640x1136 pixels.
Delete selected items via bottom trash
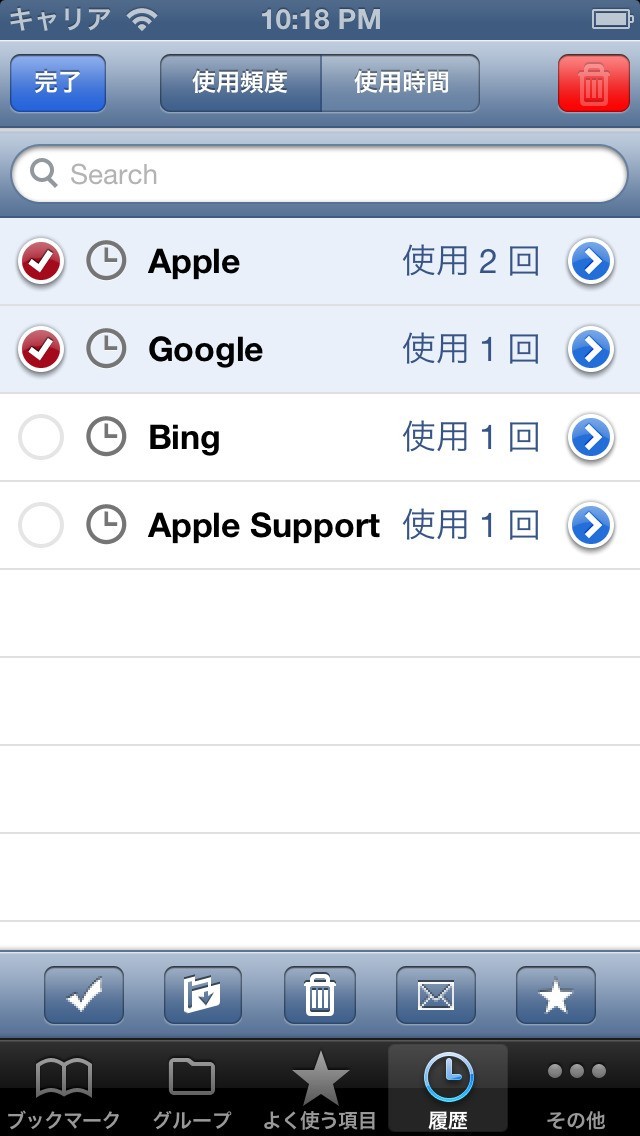[320, 996]
